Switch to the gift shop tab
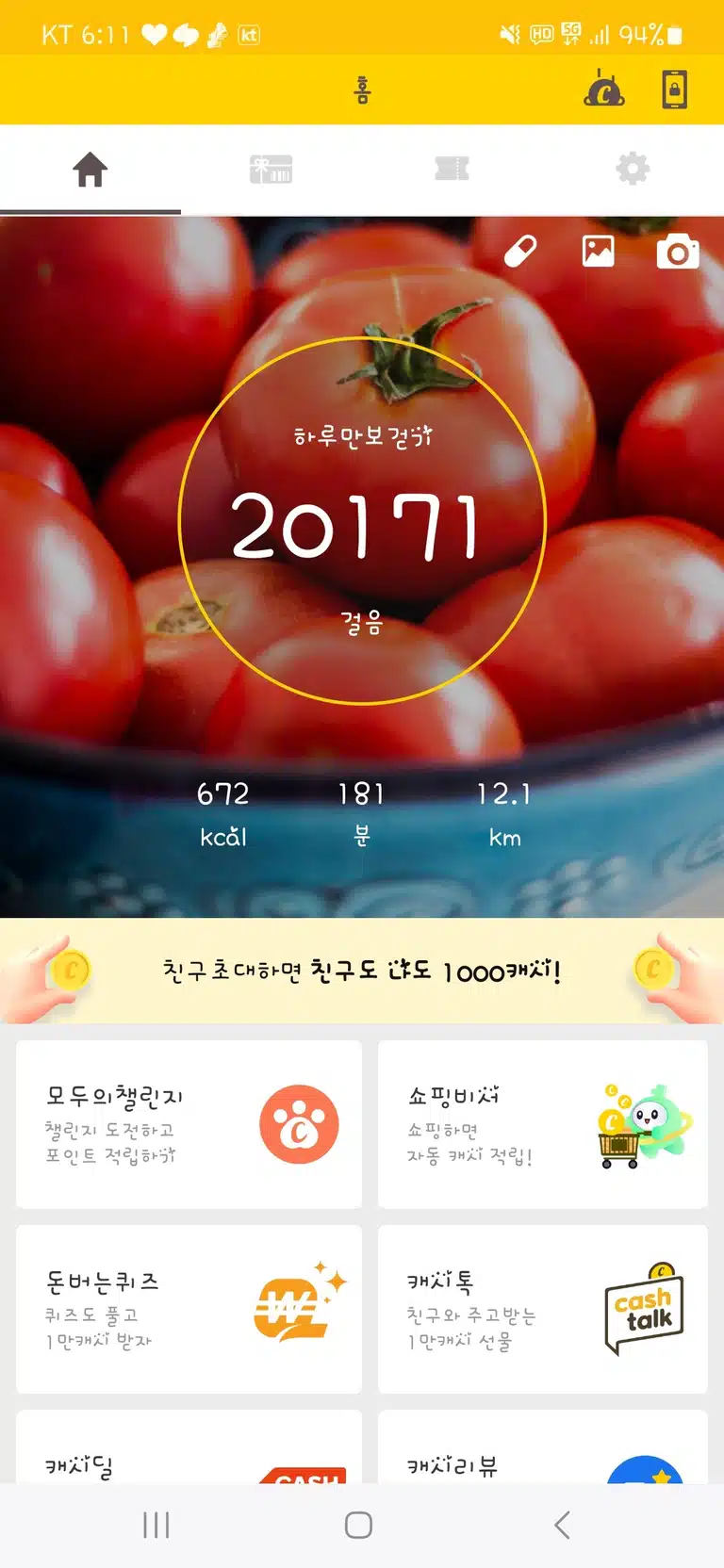This screenshot has width=724, height=1568. coord(271,170)
